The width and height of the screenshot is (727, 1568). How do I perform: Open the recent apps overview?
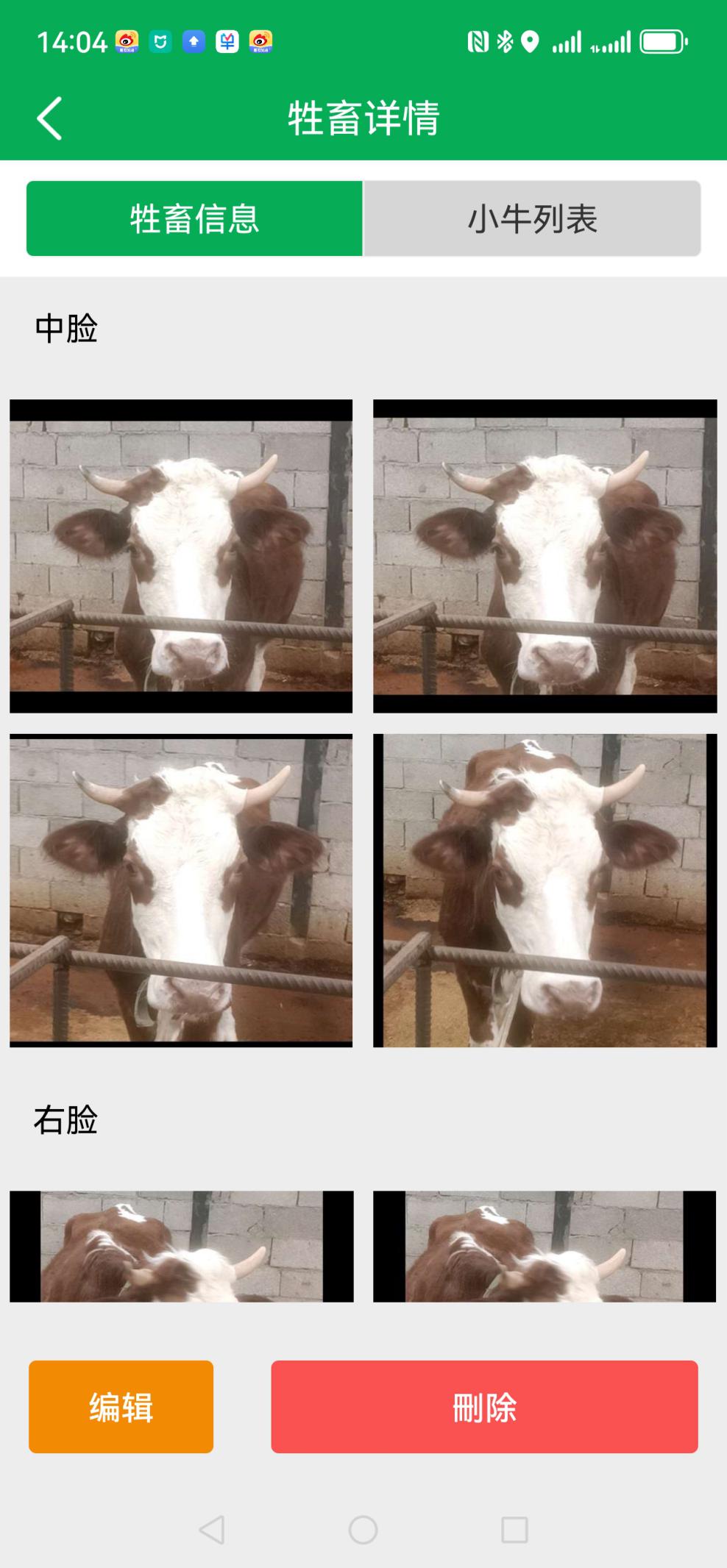514,1530
